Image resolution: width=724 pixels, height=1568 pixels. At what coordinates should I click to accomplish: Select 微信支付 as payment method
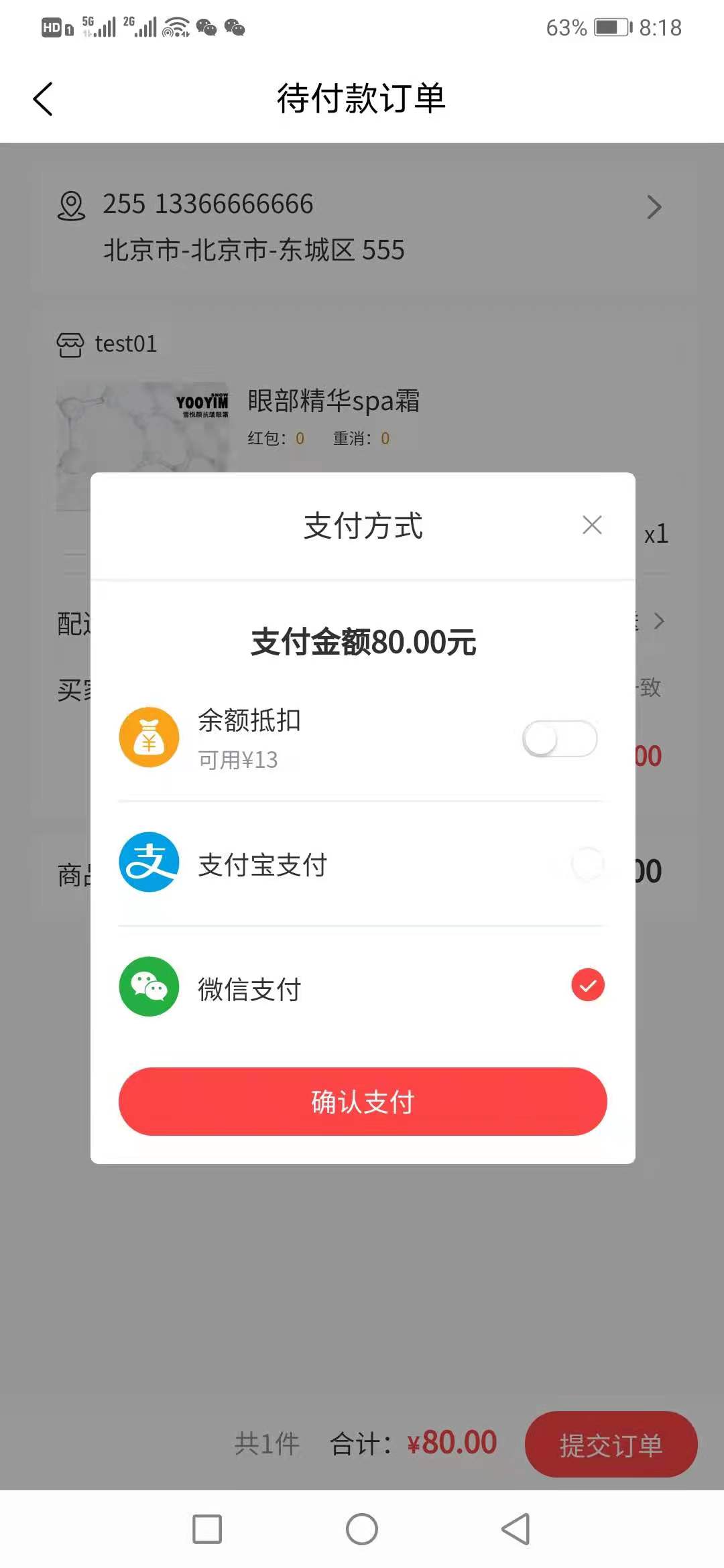pos(587,985)
